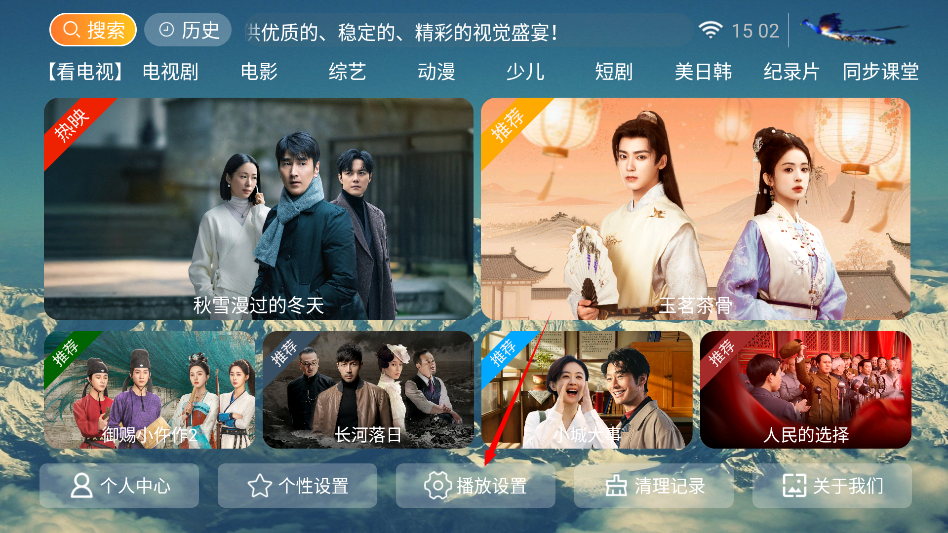
Task: Open 播放设置 playback settings
Action: tap(475, 486)
